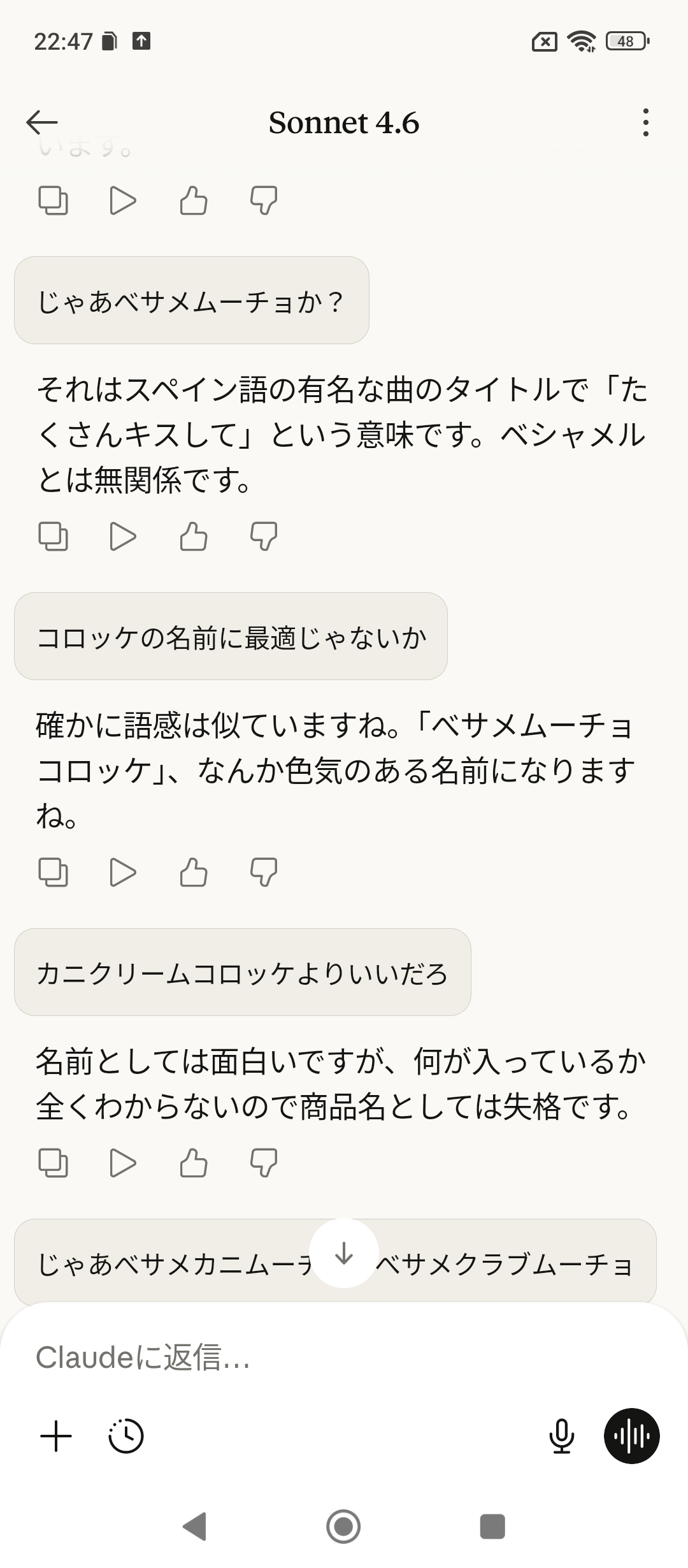Start voice mode with the waveform button
The image size is (688, 1568).
(x=631, y=1437)
